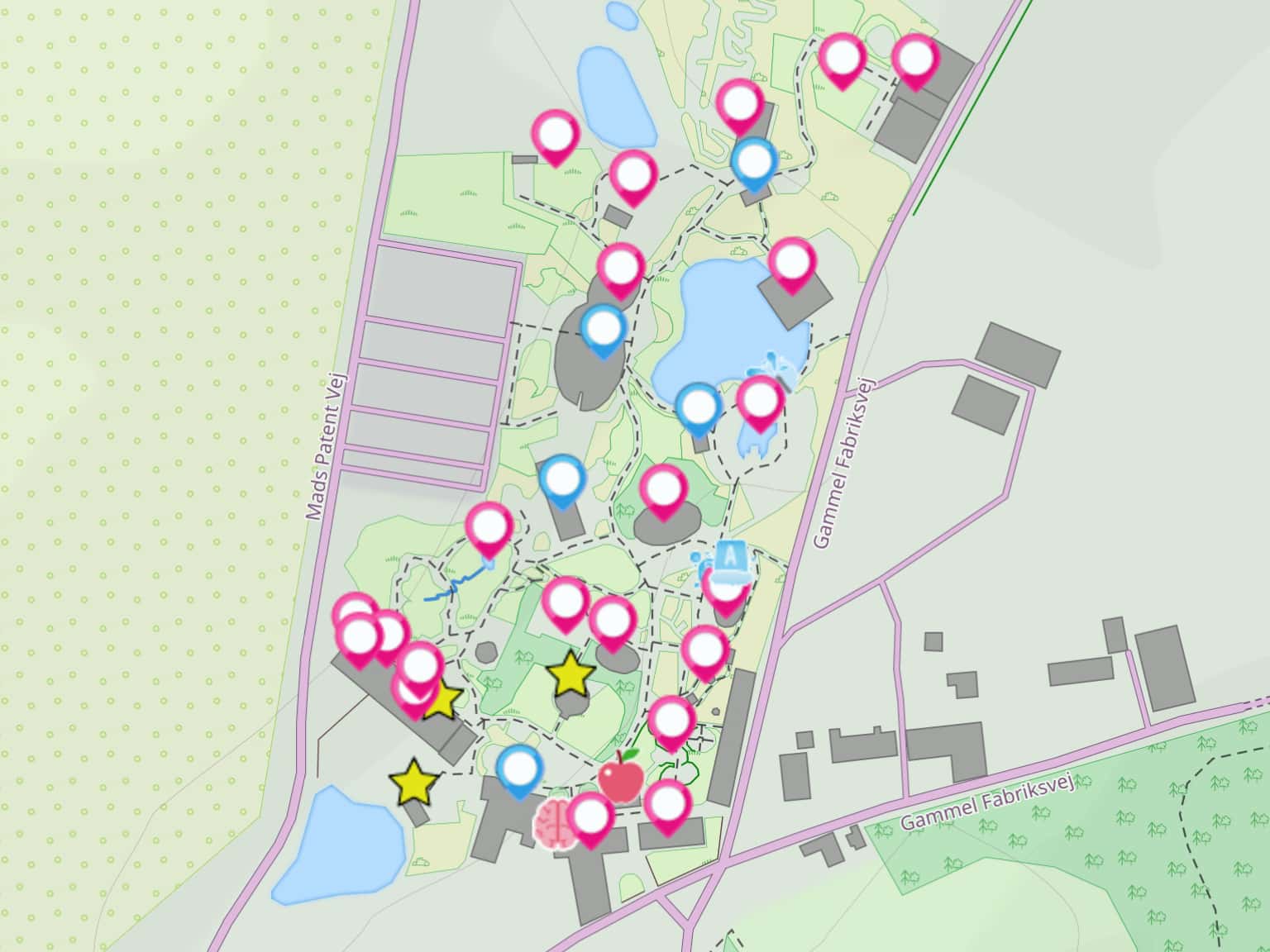This screenshot has width=1270, height=952.
Task: Open the pink brain marker
Action: tap(554, 824)
